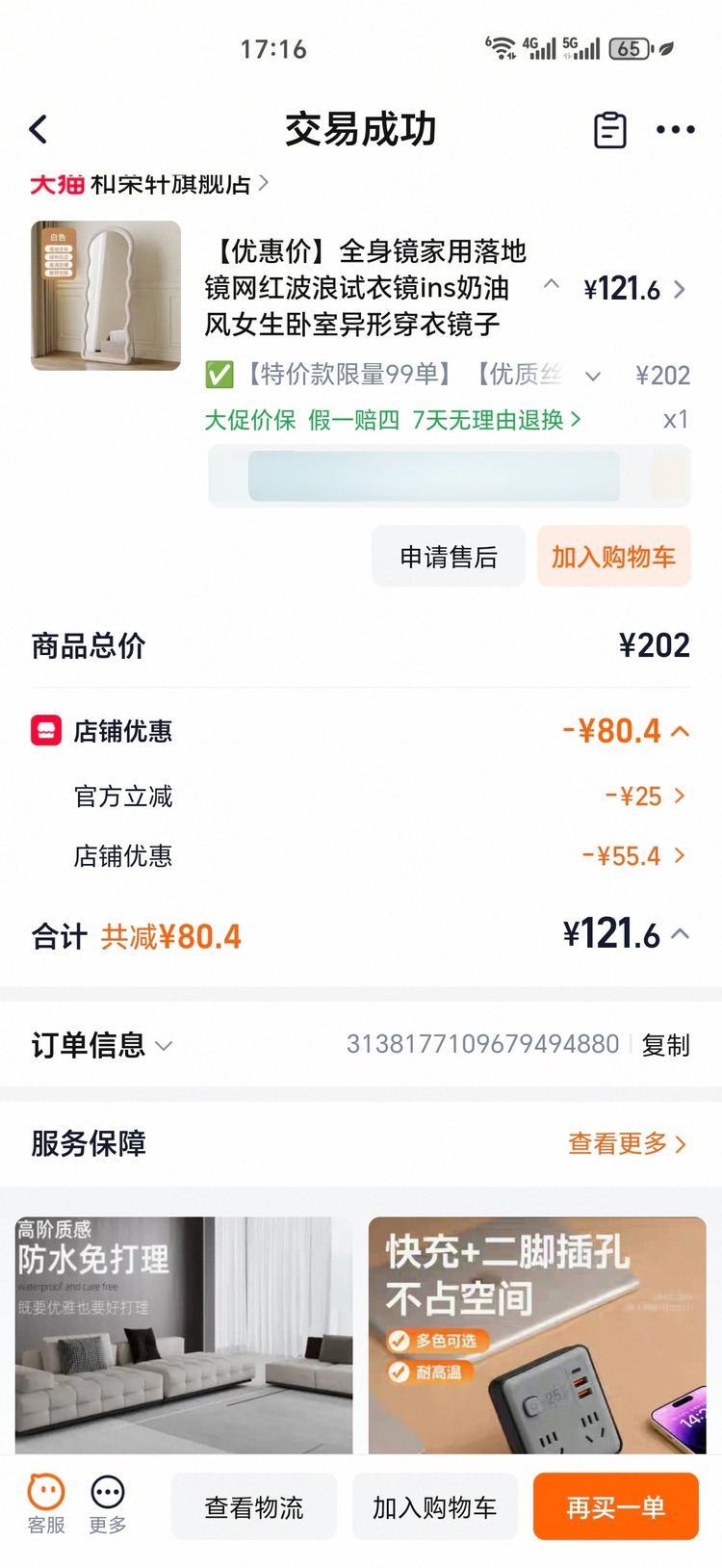Tap 申请售后 to request after-sales service
Image resolution: width=722 pixels, height=1568 pixels.
pyautogui.click(x=449, y=557)
